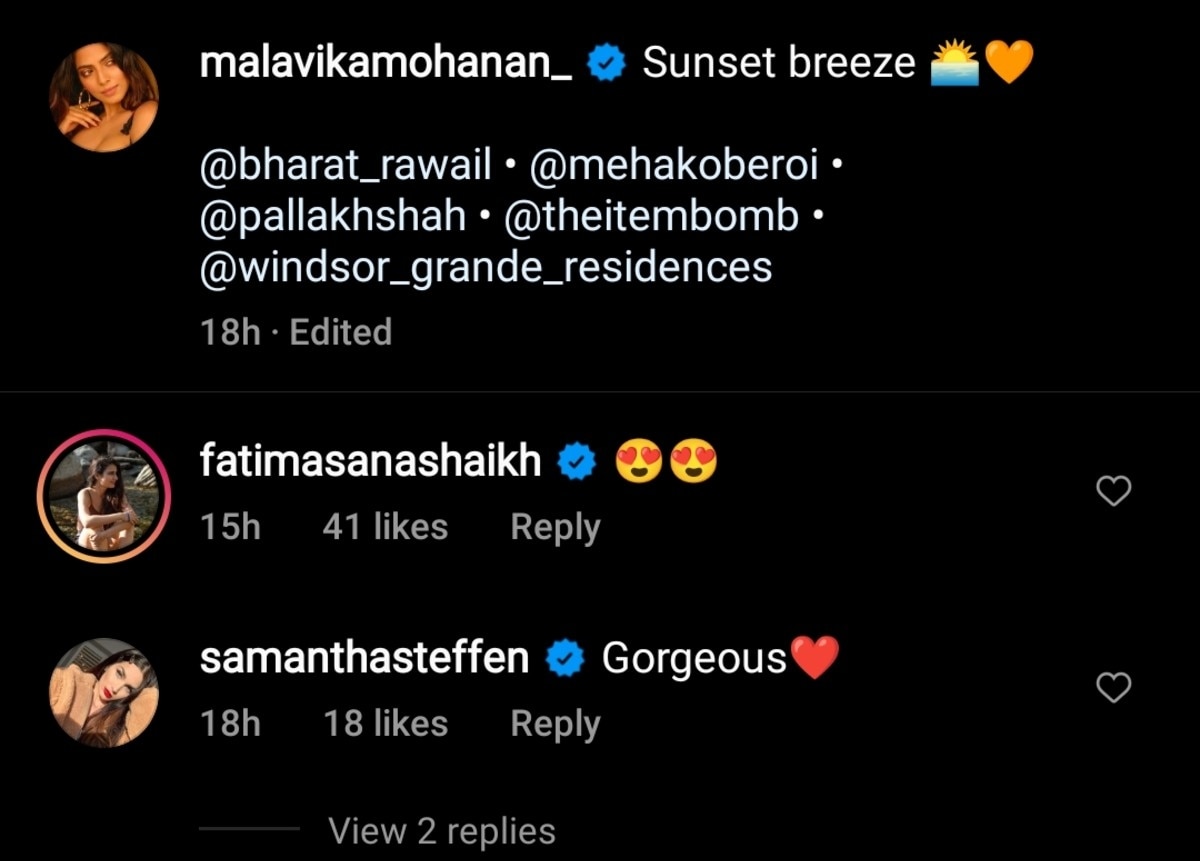This screenshot has width=1200, height=861.
Task: Reply to fatimasanashaikh's comment
Action: point(555,527)
